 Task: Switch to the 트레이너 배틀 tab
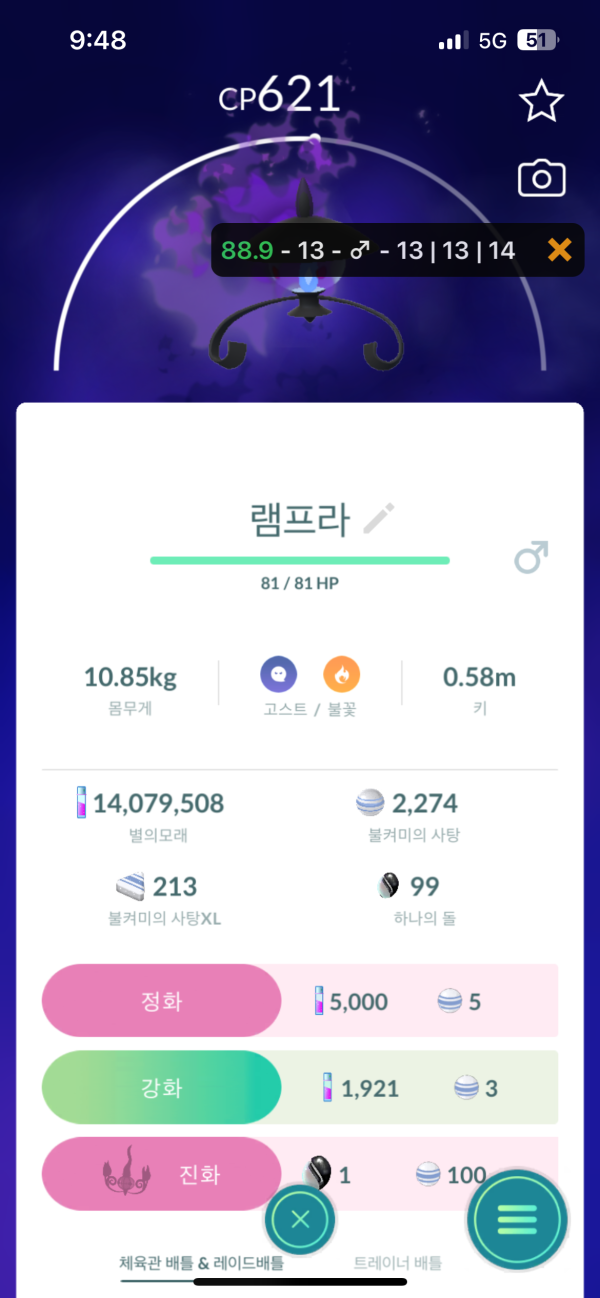(x=397, y=1263)
